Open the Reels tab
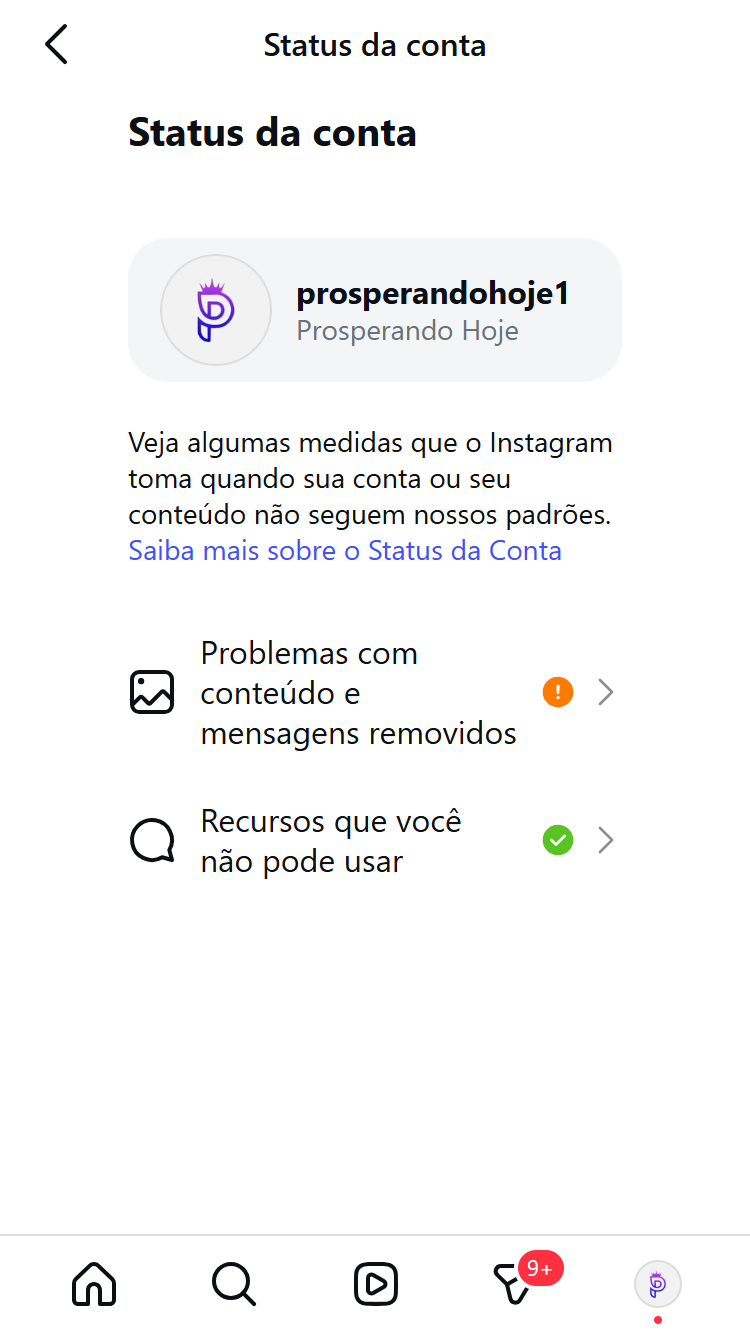Viewport: 750px width, 1334px height. (x=375, y=1284)
